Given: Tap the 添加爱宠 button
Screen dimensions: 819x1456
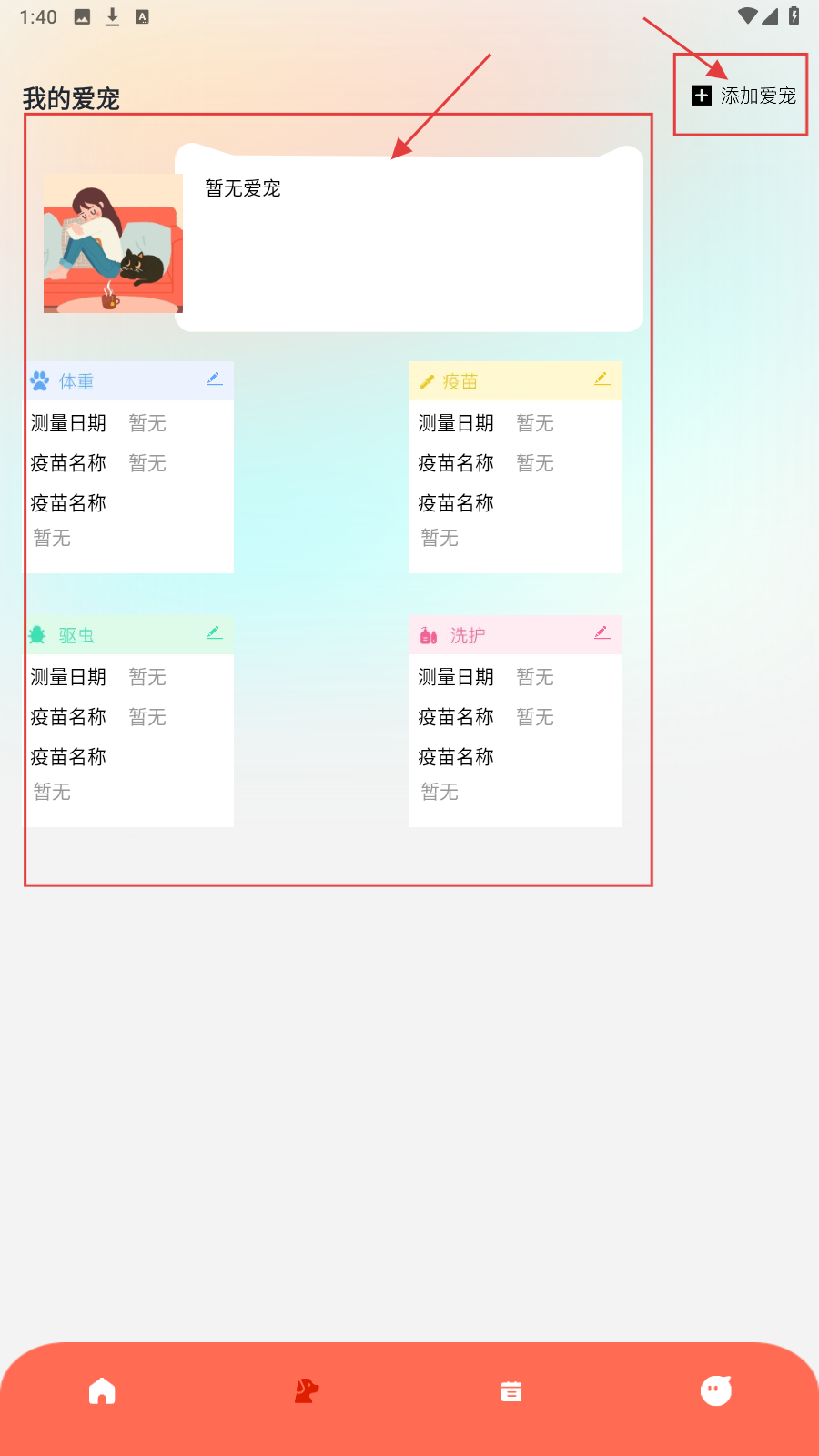Looking at the screenshot, I should tap(743, 96).
